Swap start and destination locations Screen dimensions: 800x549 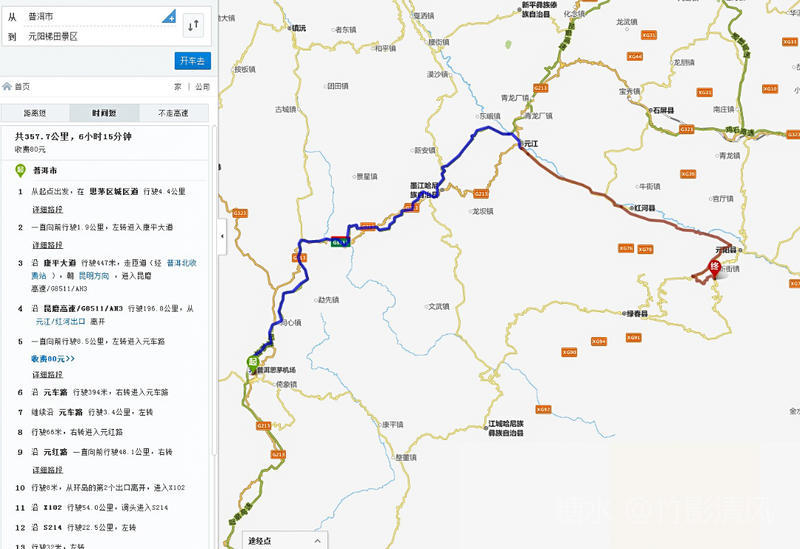click(194, 26)
